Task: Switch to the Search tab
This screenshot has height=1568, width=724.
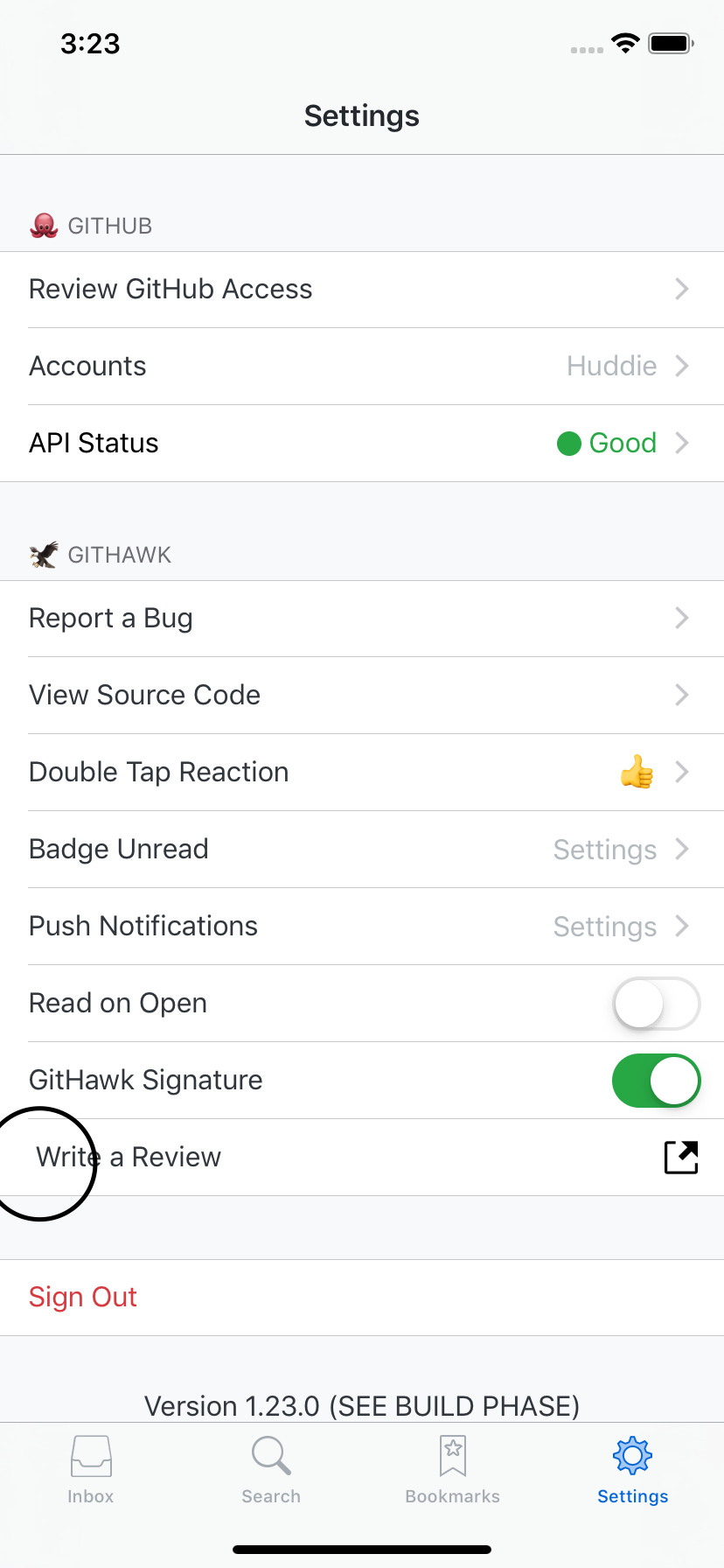Action: [x=271, y=1470]
